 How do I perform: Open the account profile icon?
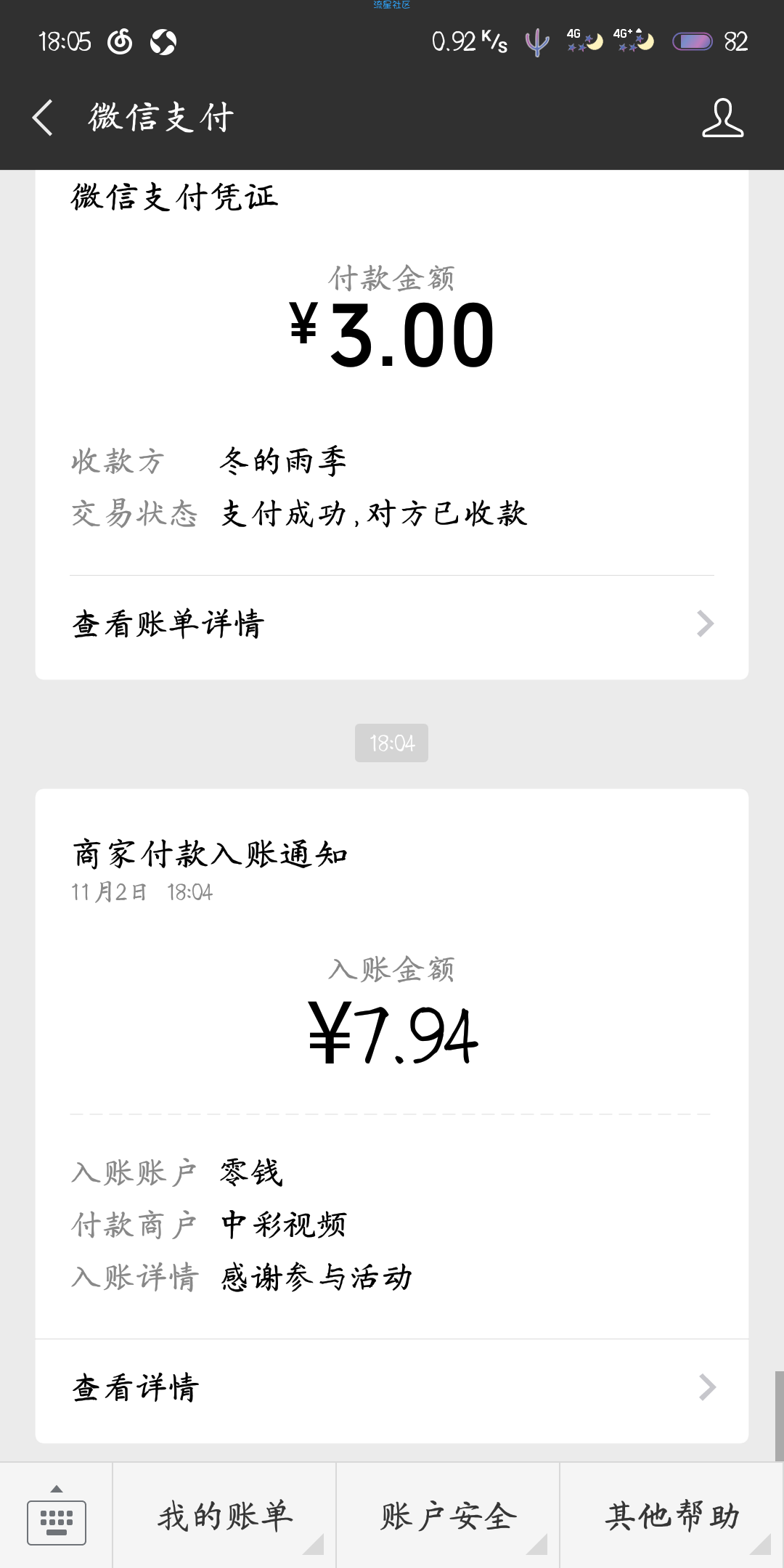[722, 118]
